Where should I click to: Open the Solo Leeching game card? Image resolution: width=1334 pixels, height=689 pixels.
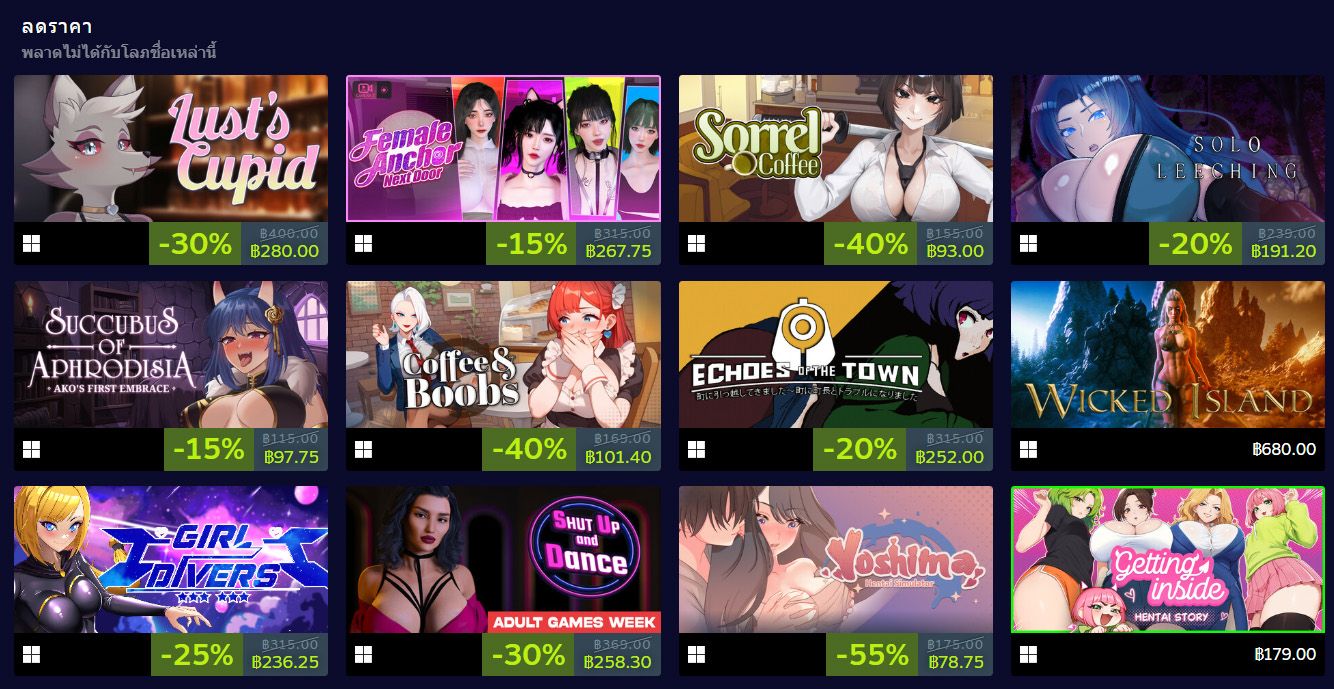pyautogui.click(x=1167, y=148)
